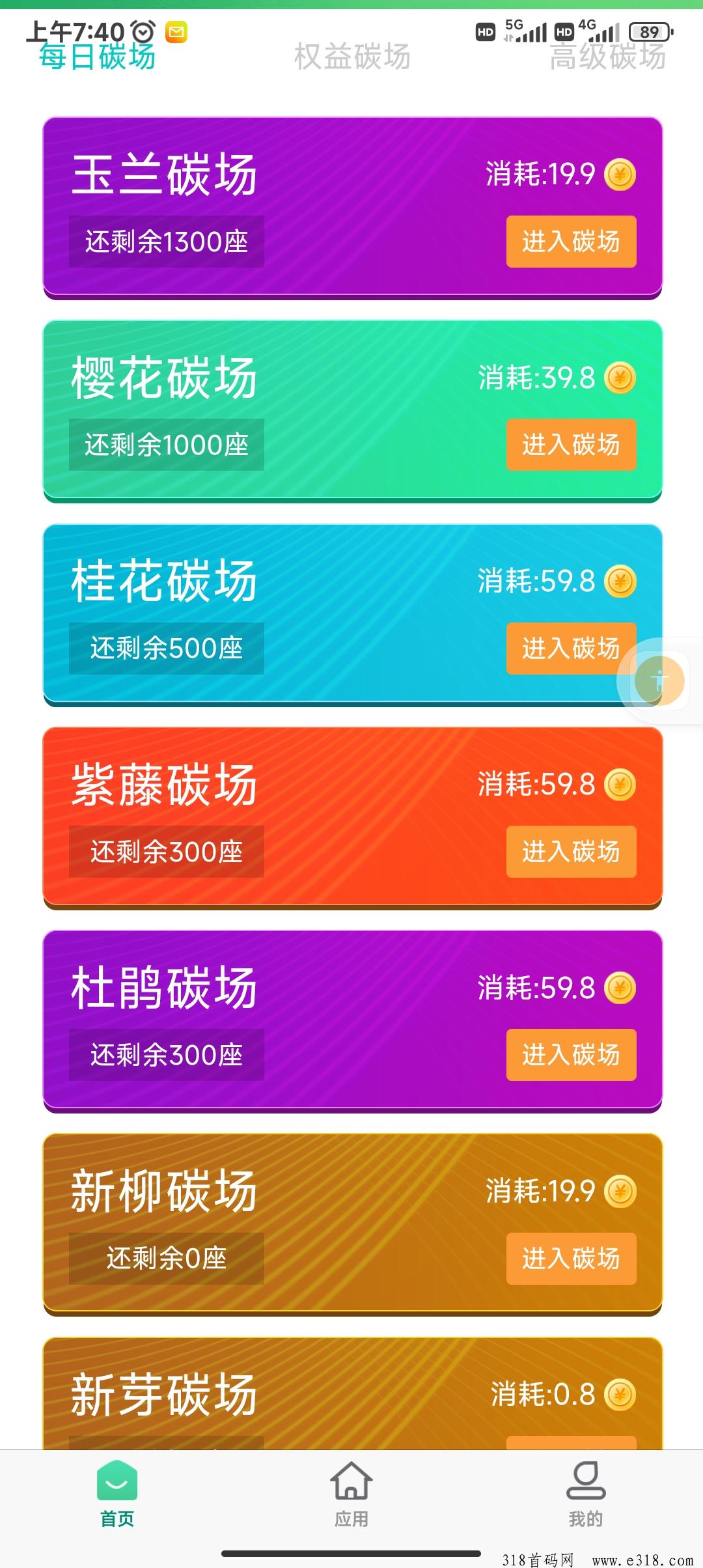Tap 进入碳场 on the 桂花碳场 card

click(560, 649)
